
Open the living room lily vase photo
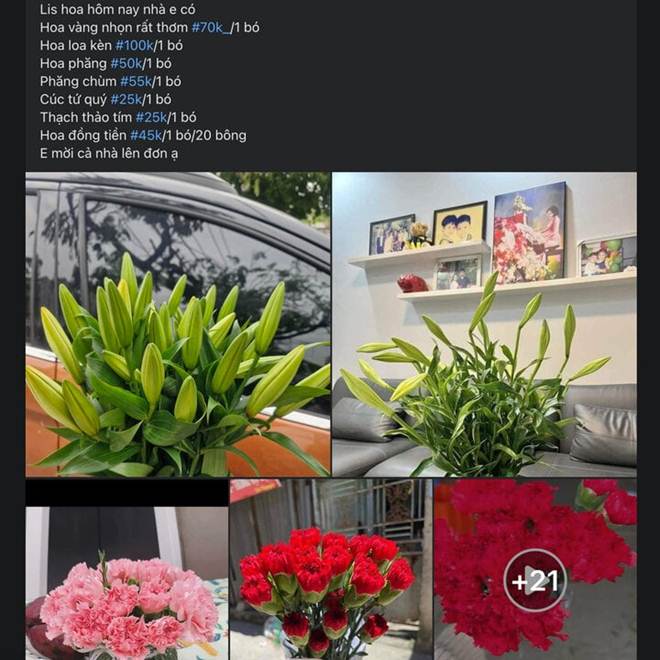click(x=484, y=324)
